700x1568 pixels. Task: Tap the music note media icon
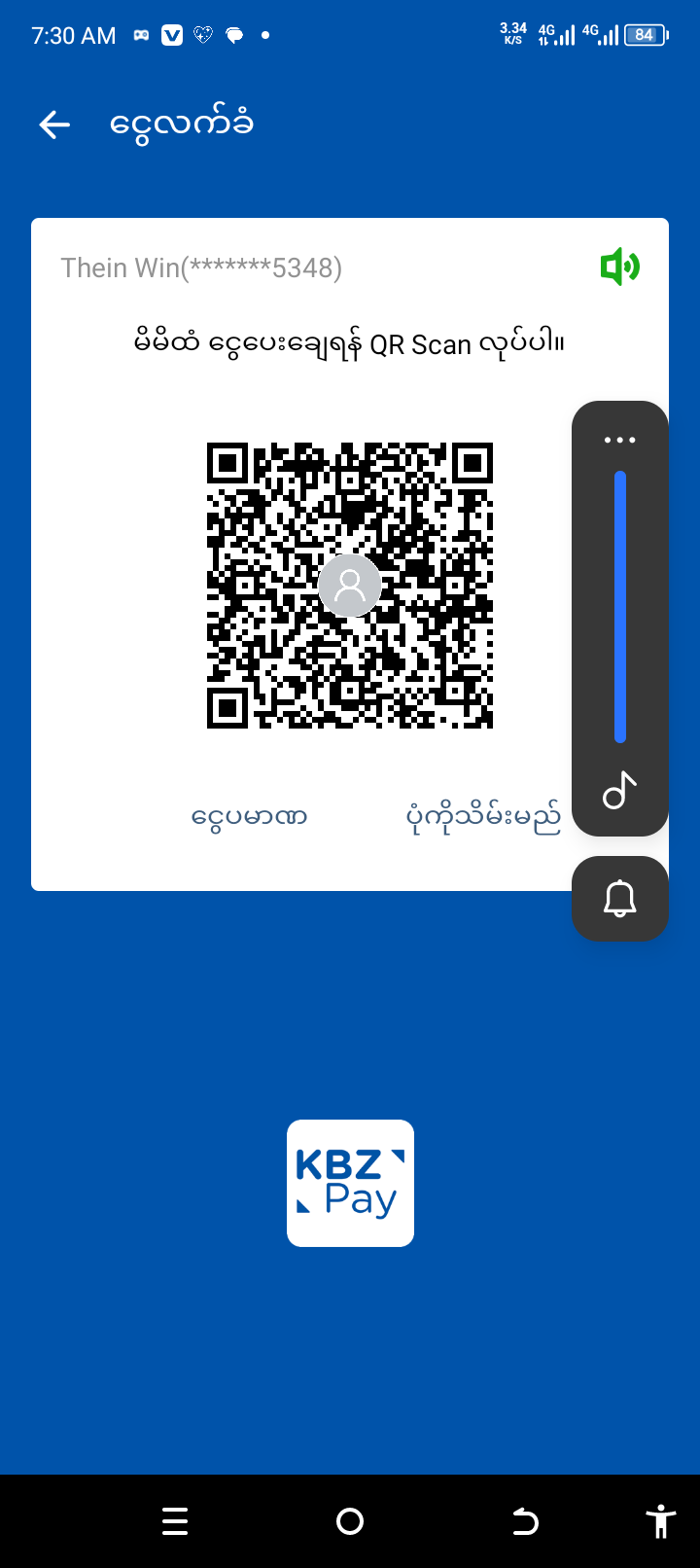(619, 790)
